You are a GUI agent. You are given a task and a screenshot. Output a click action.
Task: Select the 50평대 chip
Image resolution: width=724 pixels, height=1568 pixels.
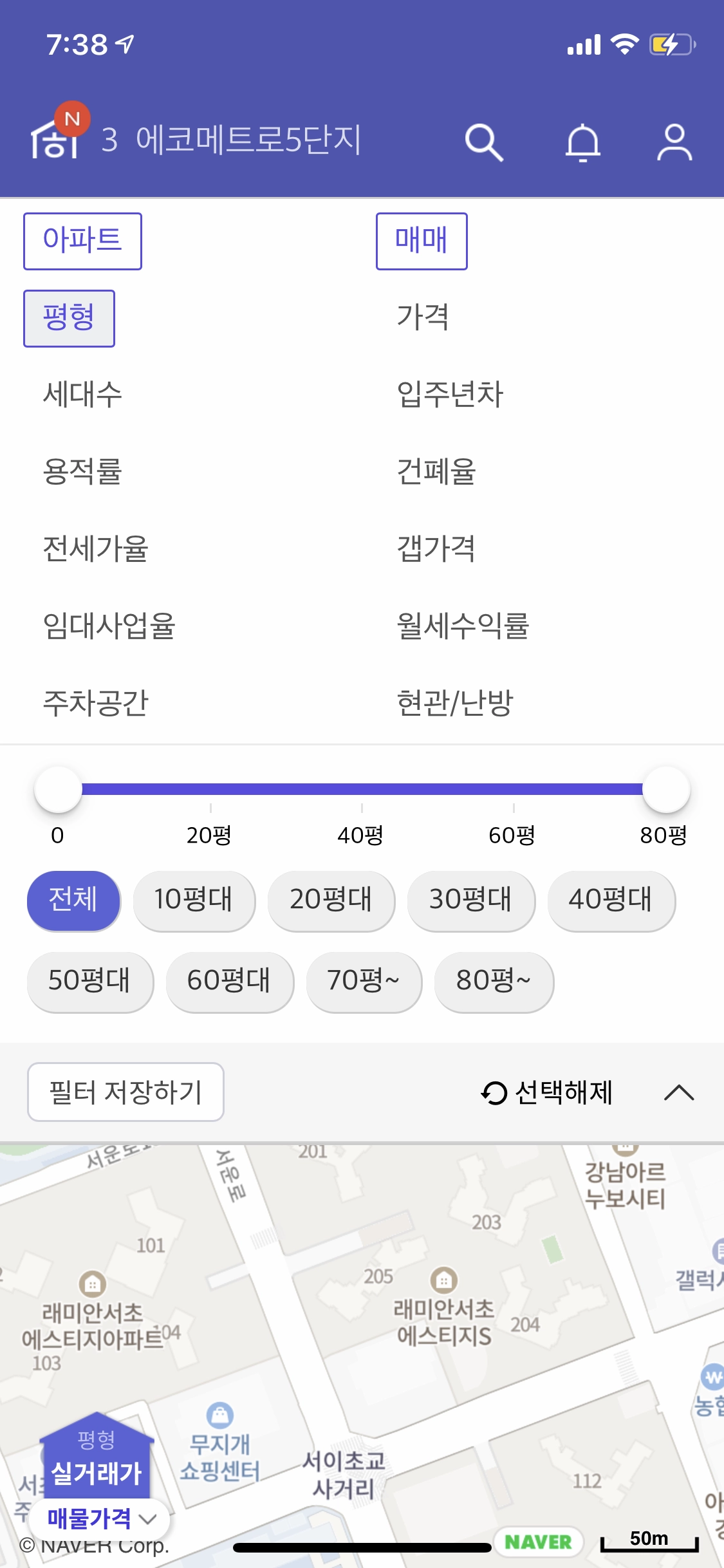(90, 982)
